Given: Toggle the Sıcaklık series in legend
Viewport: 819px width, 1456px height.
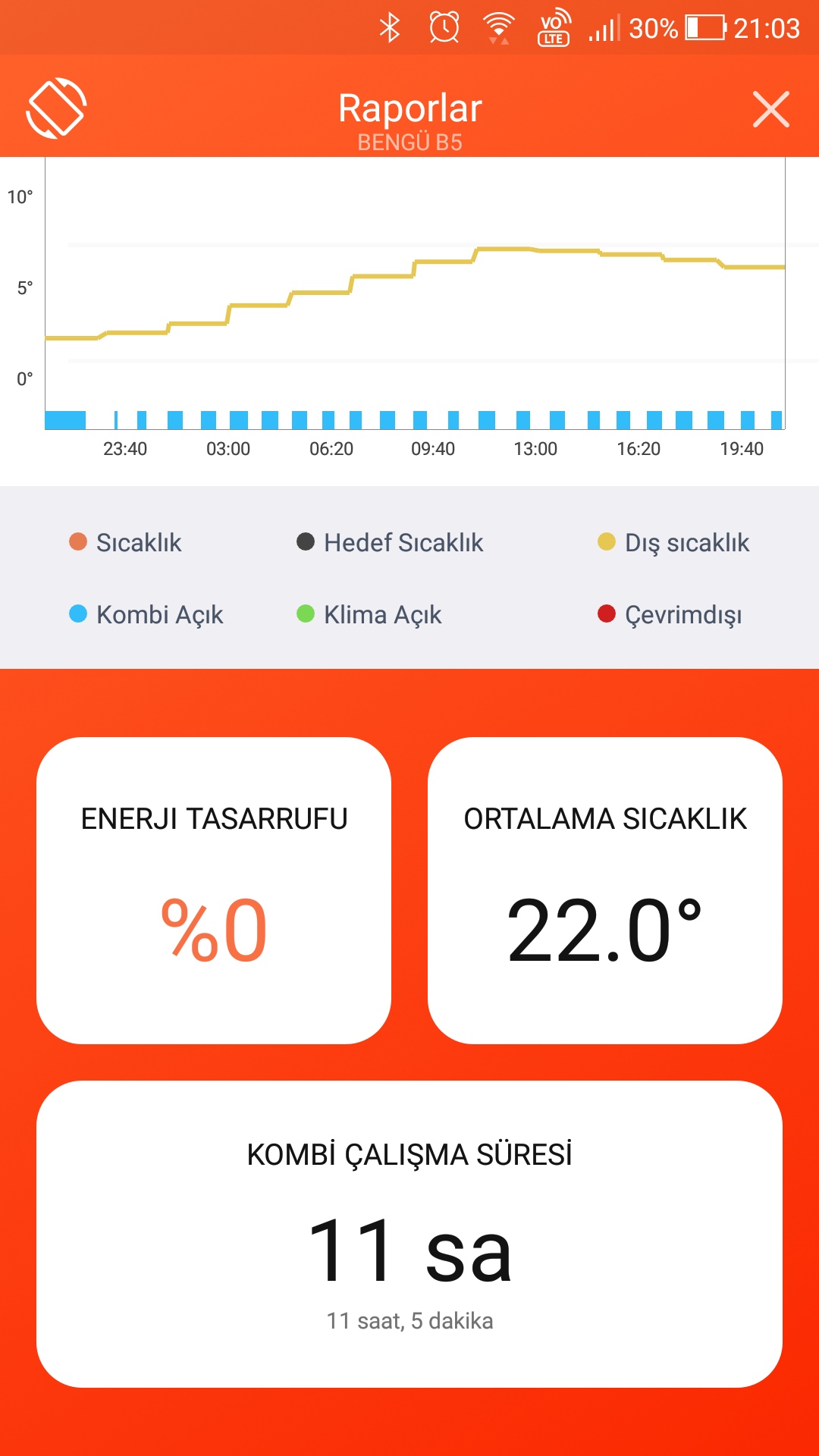Looking at the screenshot, I should click(x=125, y=542).
